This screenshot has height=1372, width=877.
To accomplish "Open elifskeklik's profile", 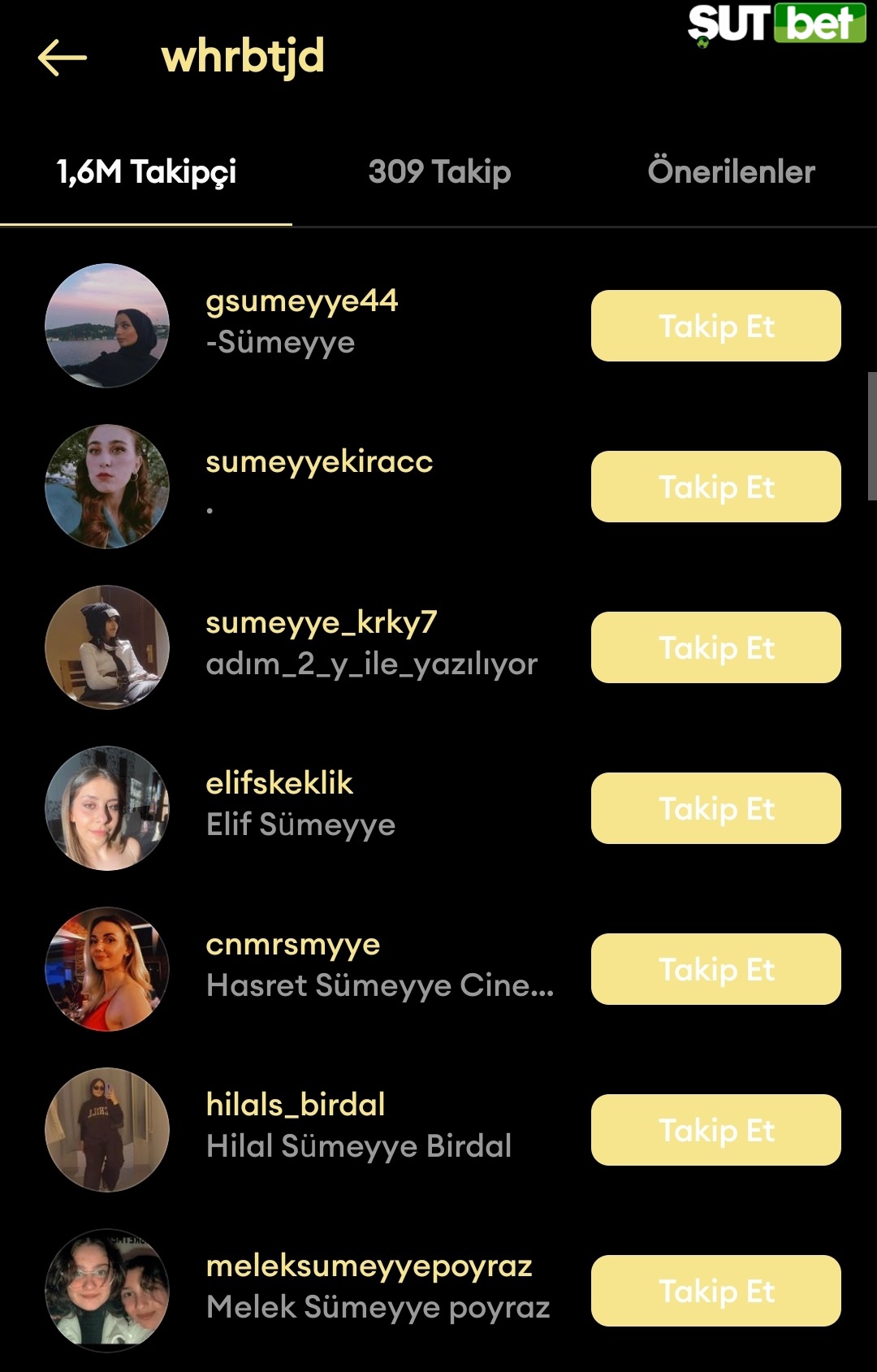I will coord(279,784).
